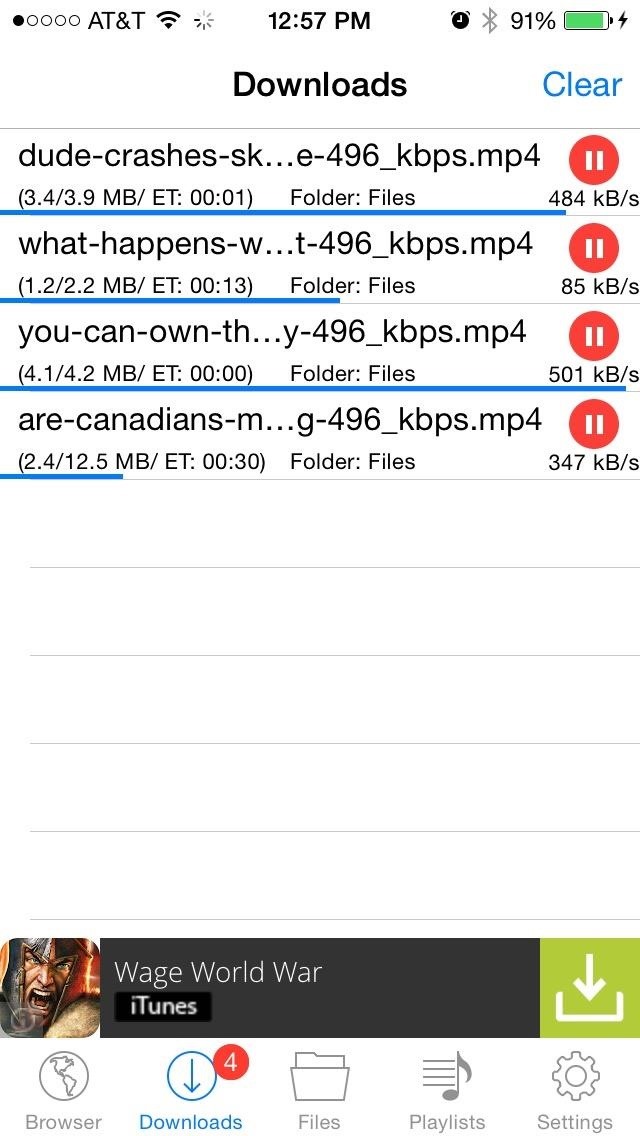Screen dimensions: 640x1136
Task: Clear the downloads list
Action: tap(582, 85)
